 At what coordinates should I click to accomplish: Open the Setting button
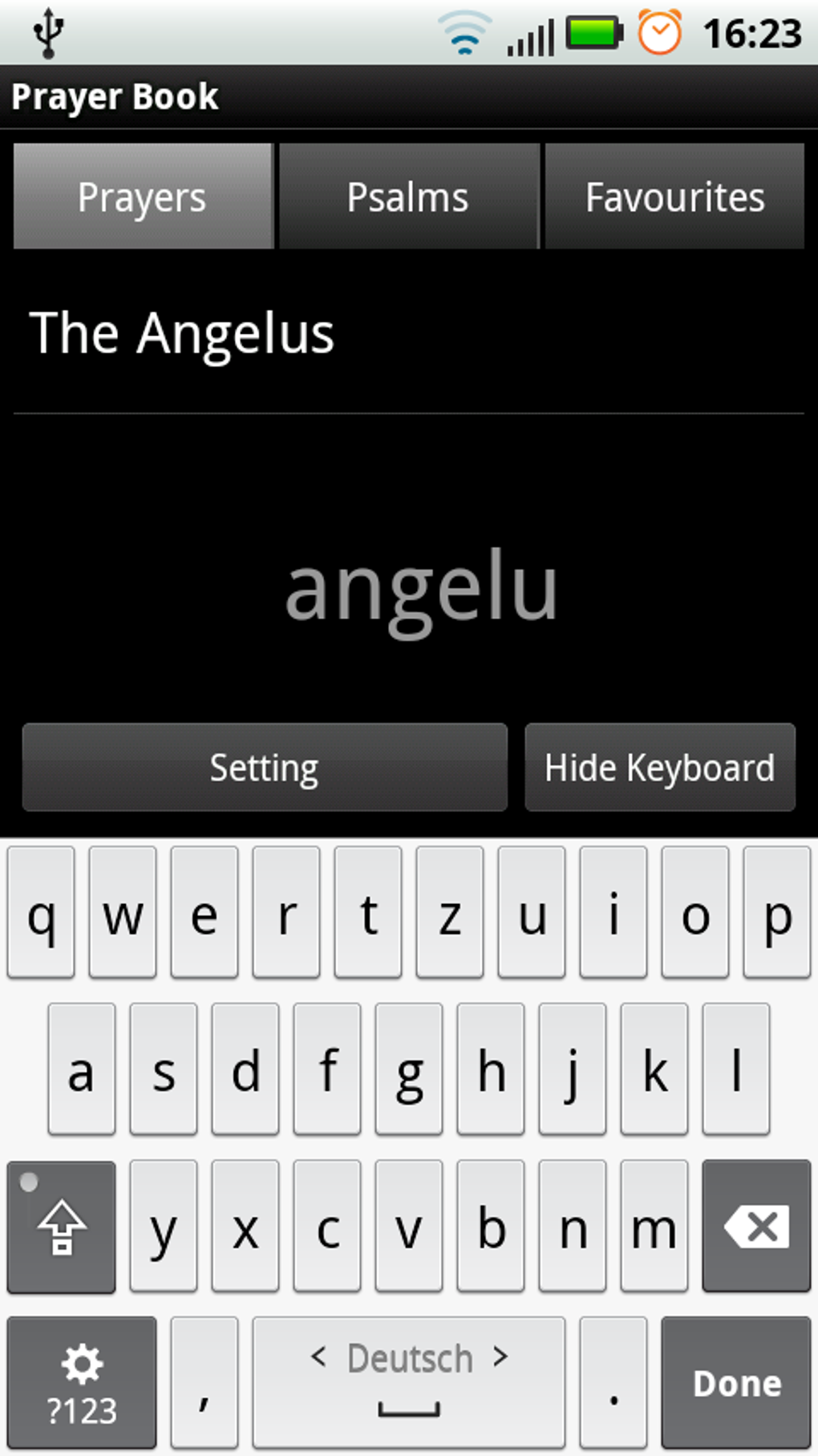tap(265, 767)
